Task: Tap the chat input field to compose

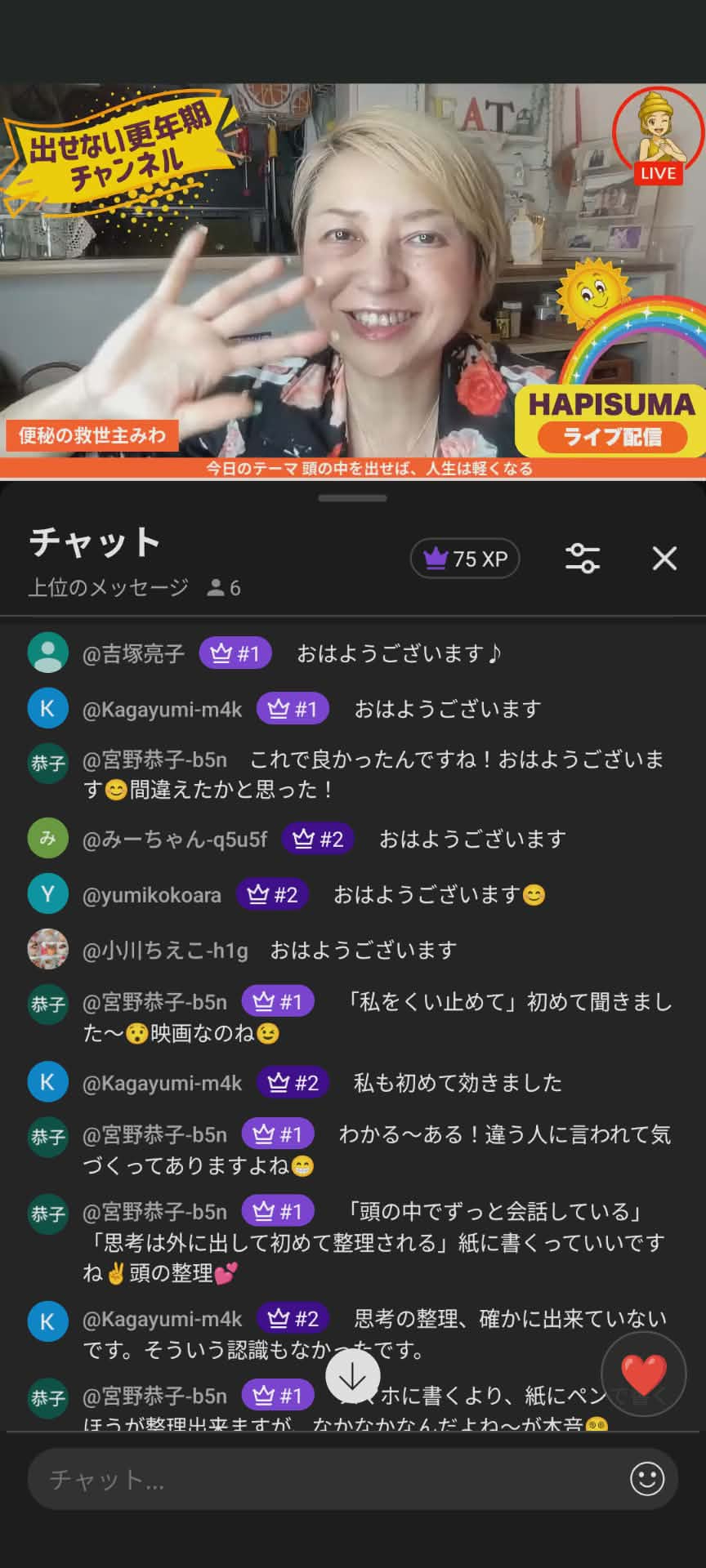Action: (x=327, y=1478)
